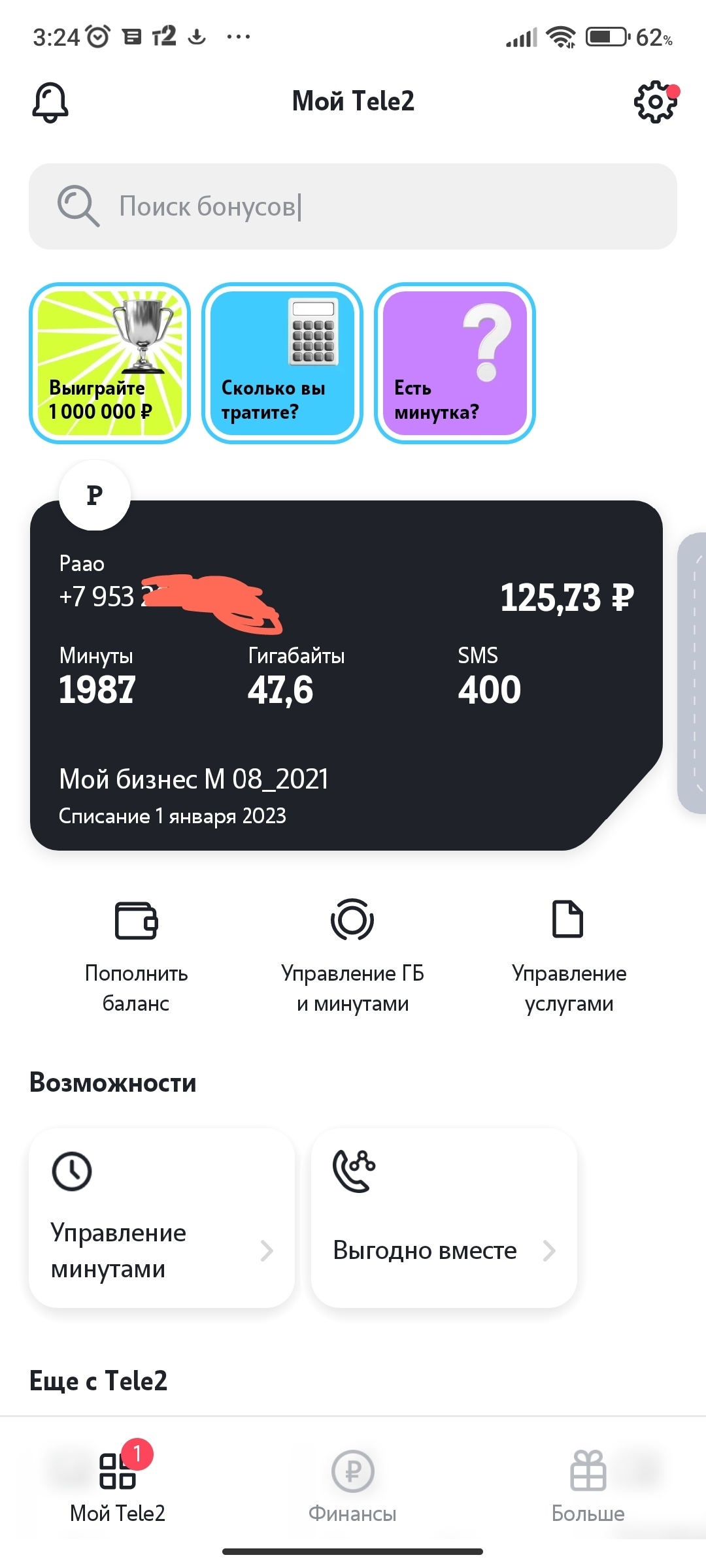The image size is (706, 1568).
Task: Switch to the Мой Tele2 tab
Action: (x=118, y=1484)
